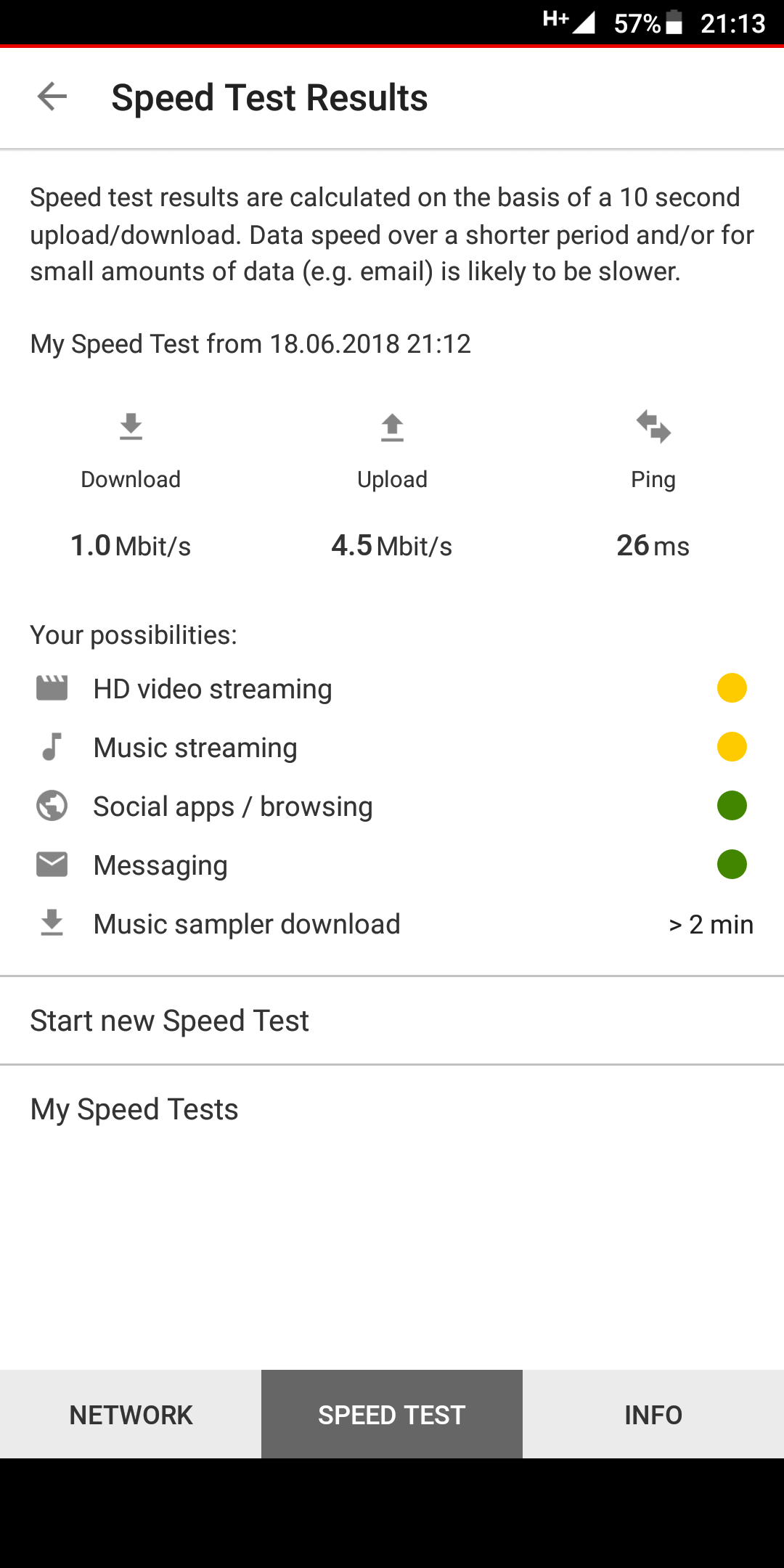This screenshot has width=784, height=1568.
Task: Switch to the Network tab
Action: (x=131, y=1414)
